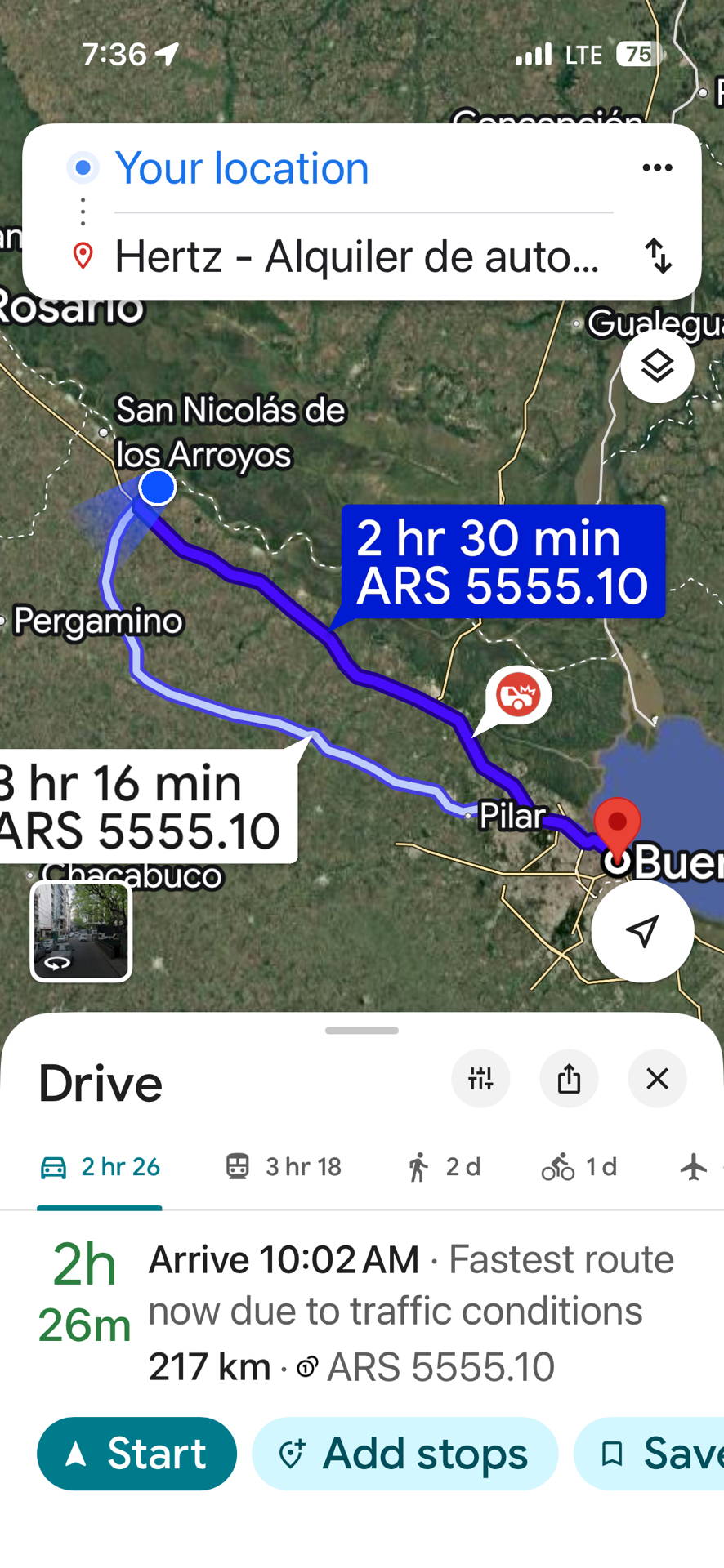This screenshot has width=724, height=1568.
Task: Select the 3 hr 16 min alternate route
Action: [139, 807]
